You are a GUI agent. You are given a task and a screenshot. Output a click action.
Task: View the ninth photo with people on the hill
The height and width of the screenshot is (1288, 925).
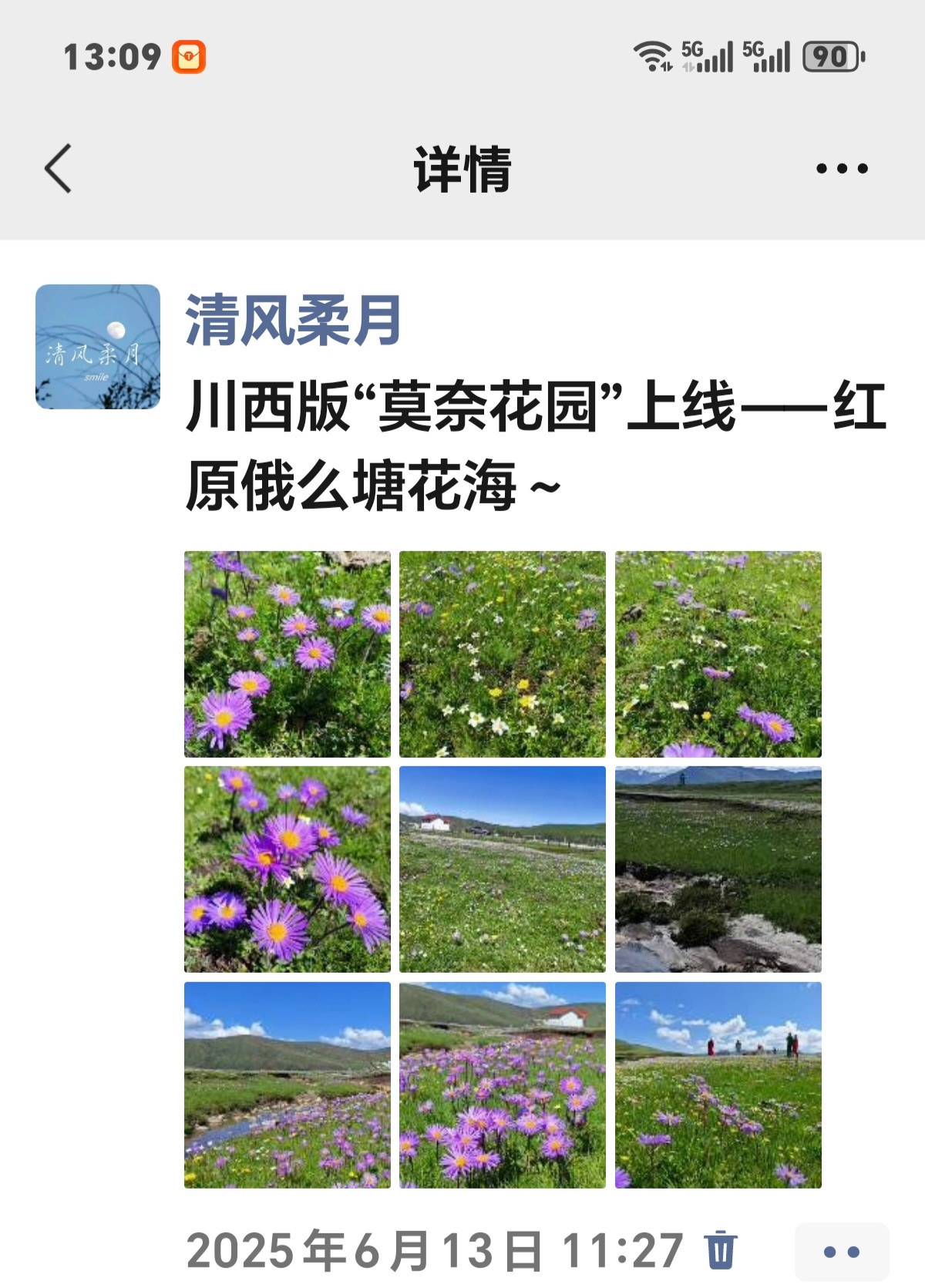coord(718,1085)
